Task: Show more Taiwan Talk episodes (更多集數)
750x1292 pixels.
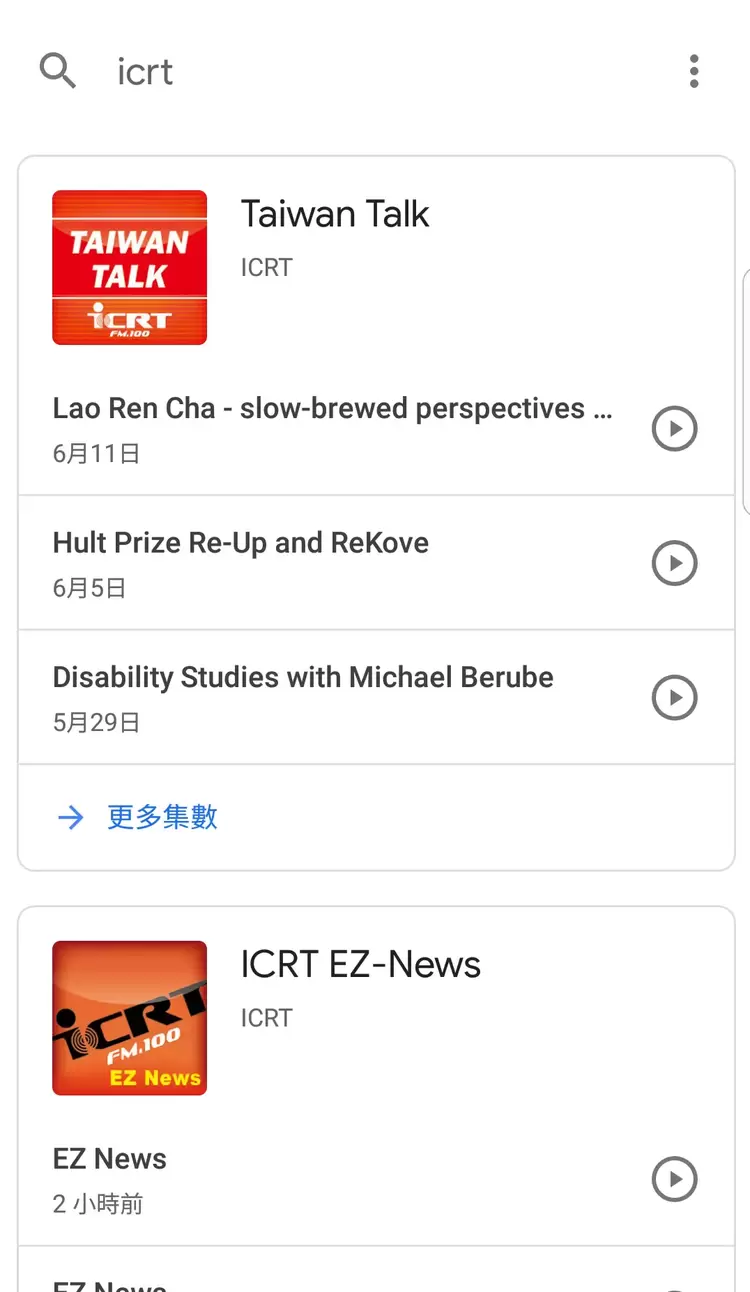Action: (162, 817)
